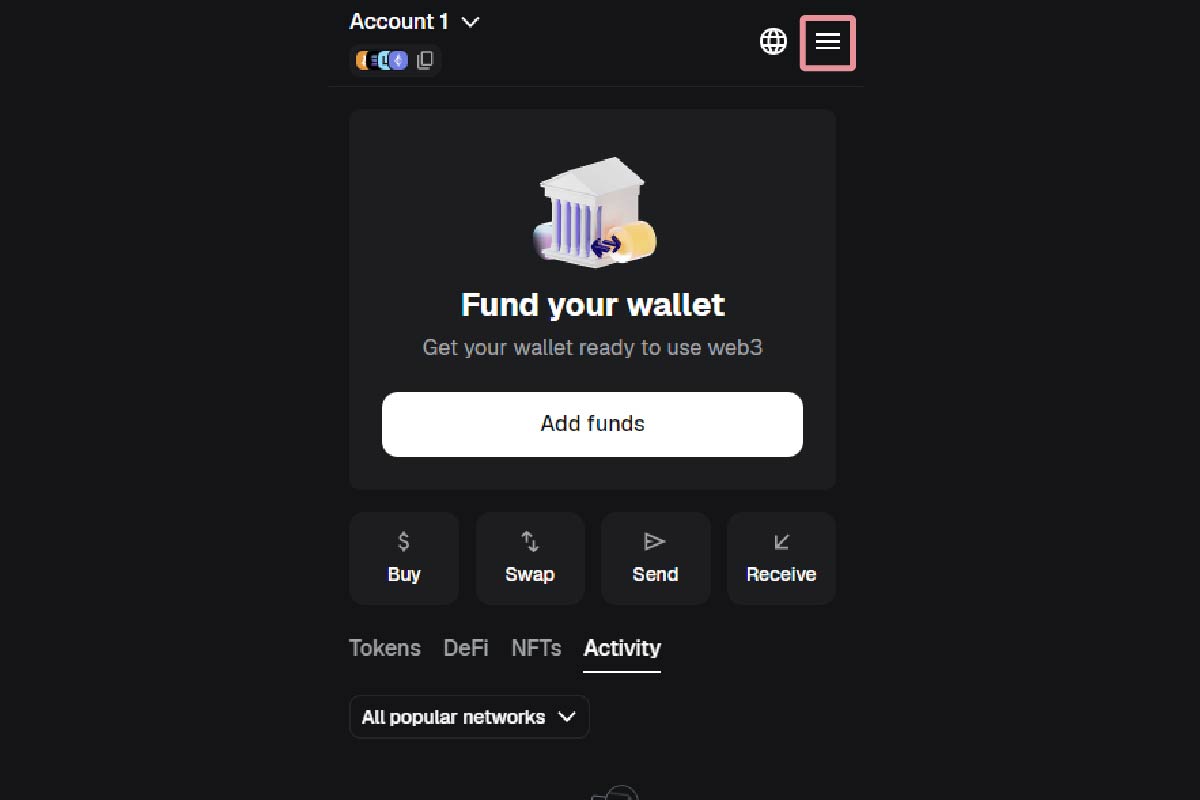The image size is (1200, 800).
Task: Switch to the Tokens tab
Action: (385, 648)
